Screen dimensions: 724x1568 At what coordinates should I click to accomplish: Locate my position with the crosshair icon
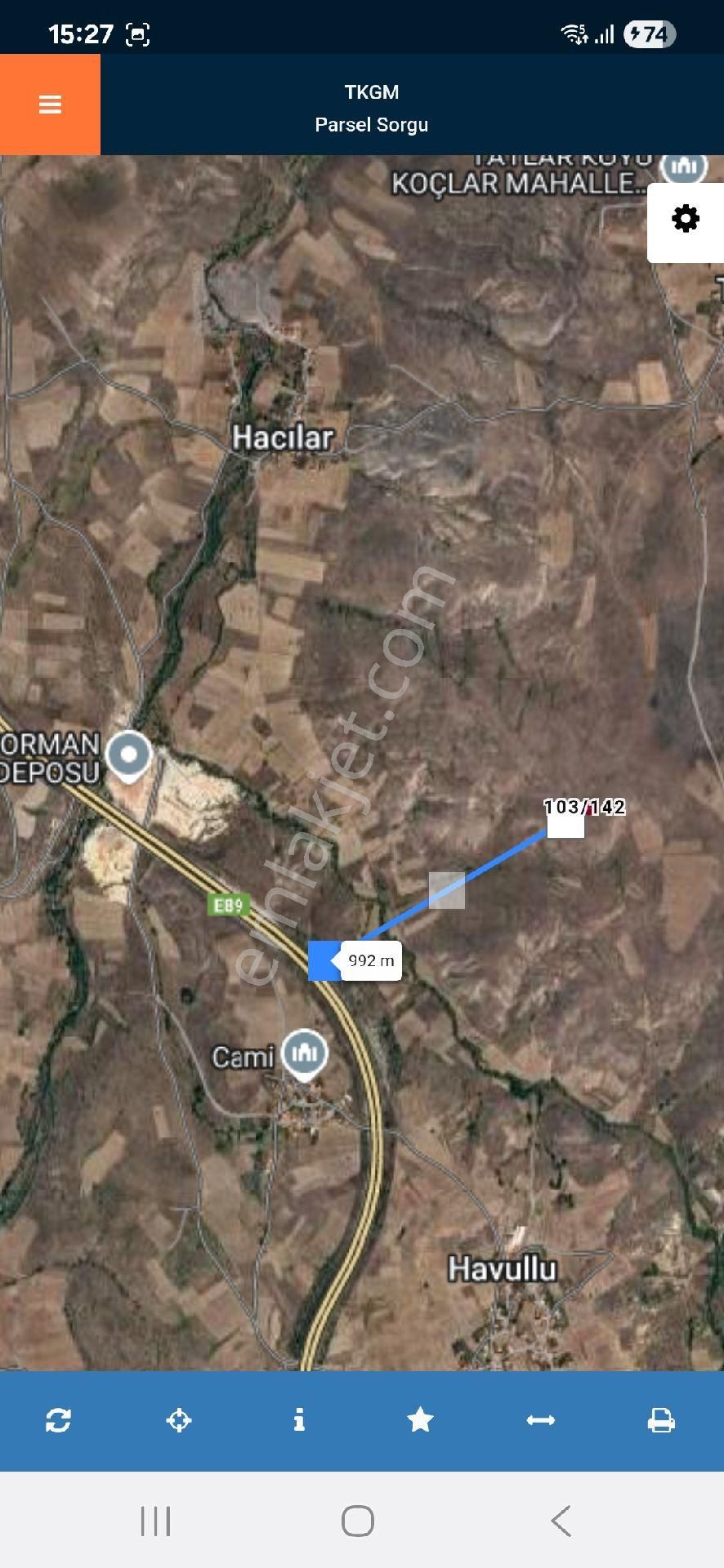179,1420
